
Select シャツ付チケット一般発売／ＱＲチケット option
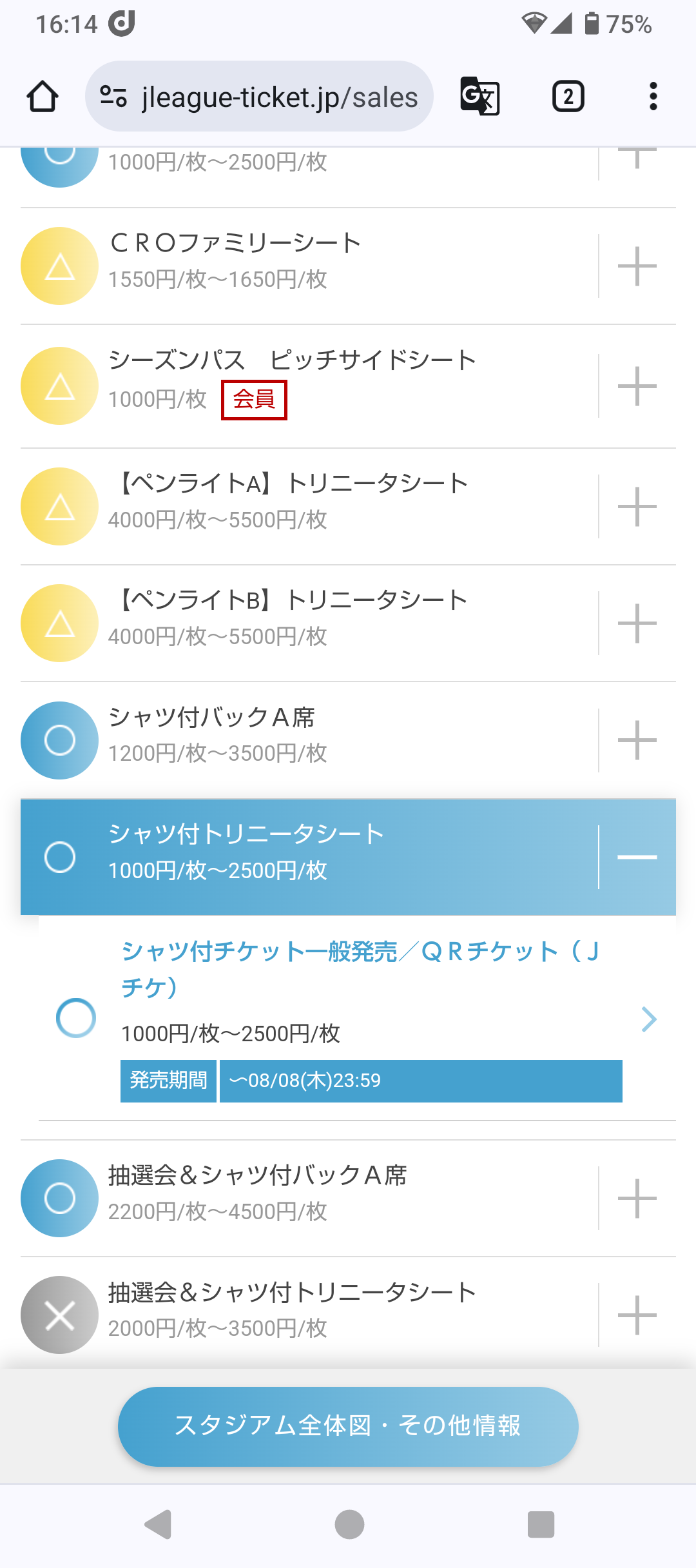pos(360,1018)
